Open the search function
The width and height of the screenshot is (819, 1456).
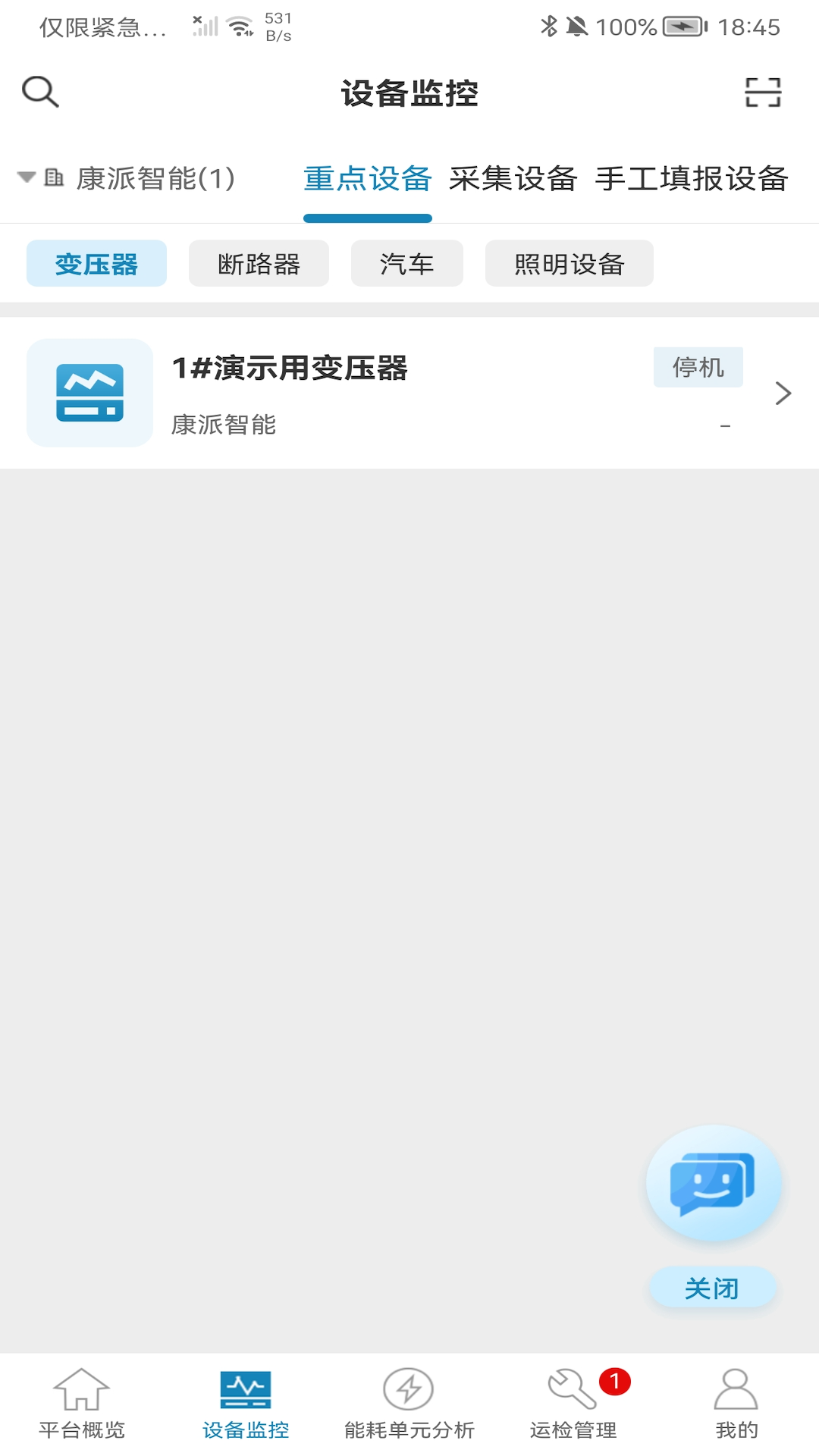point(40,91)
